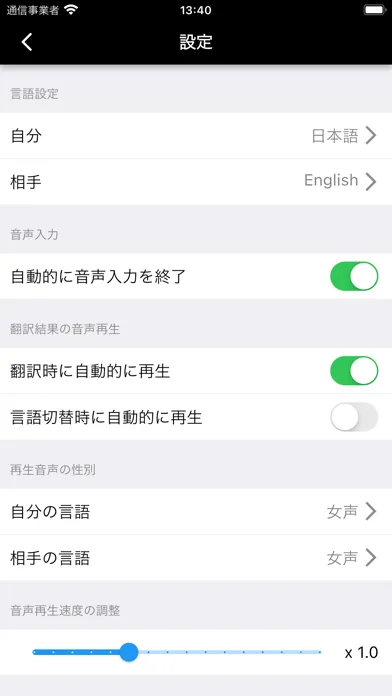Open the 自分 language setting
The width and height of the screenshot is (392, 696).
pos(196,135)
